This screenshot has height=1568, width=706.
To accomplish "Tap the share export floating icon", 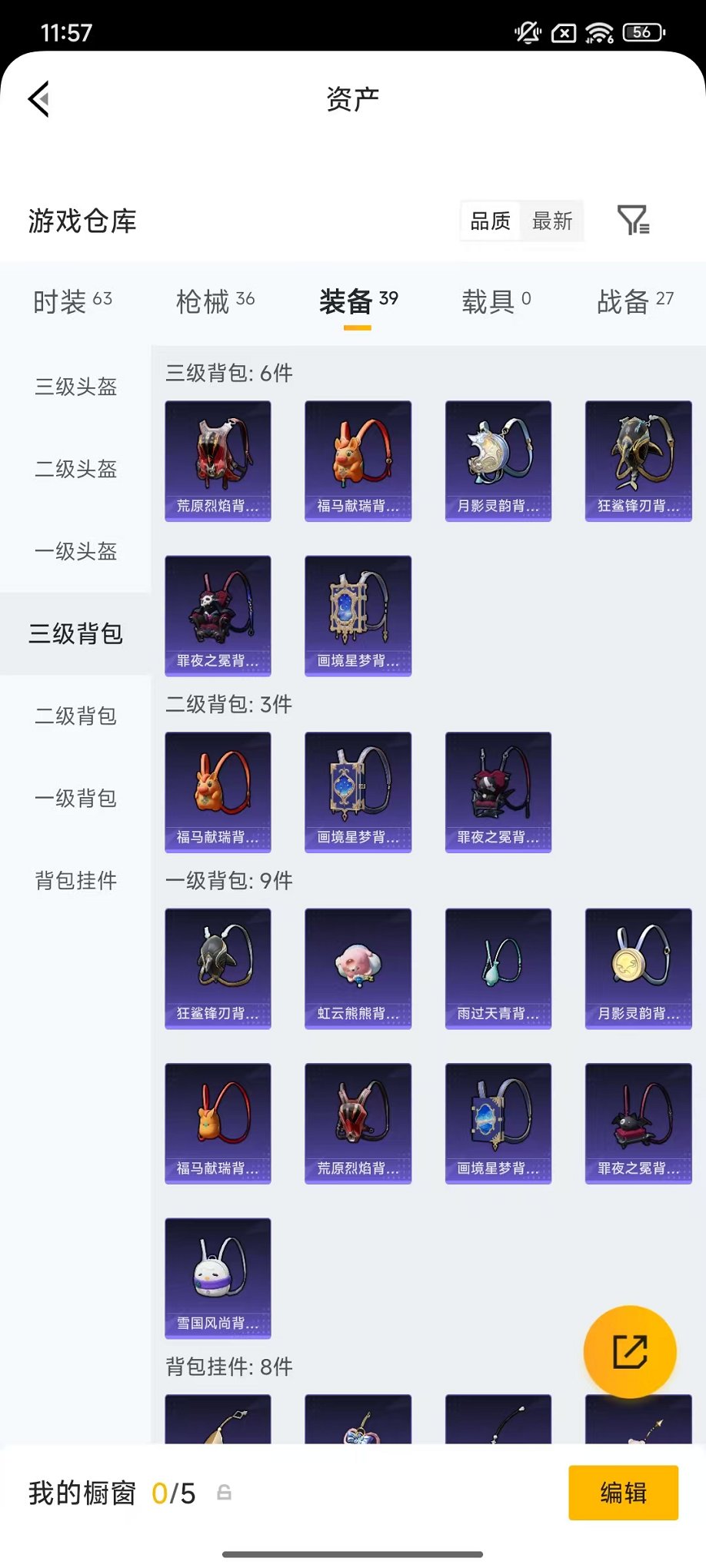I will coord(630,1351).
